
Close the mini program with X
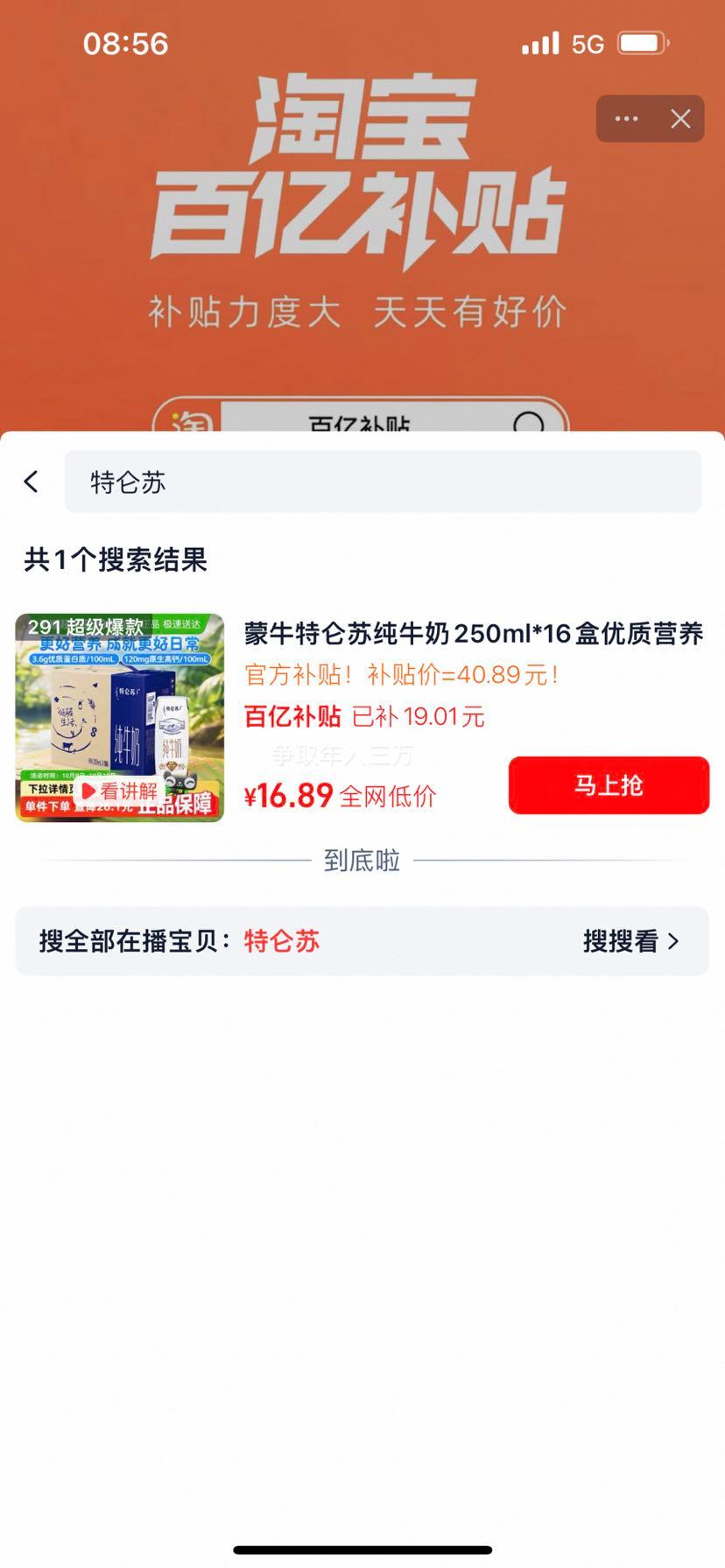(x=680, y=119)
